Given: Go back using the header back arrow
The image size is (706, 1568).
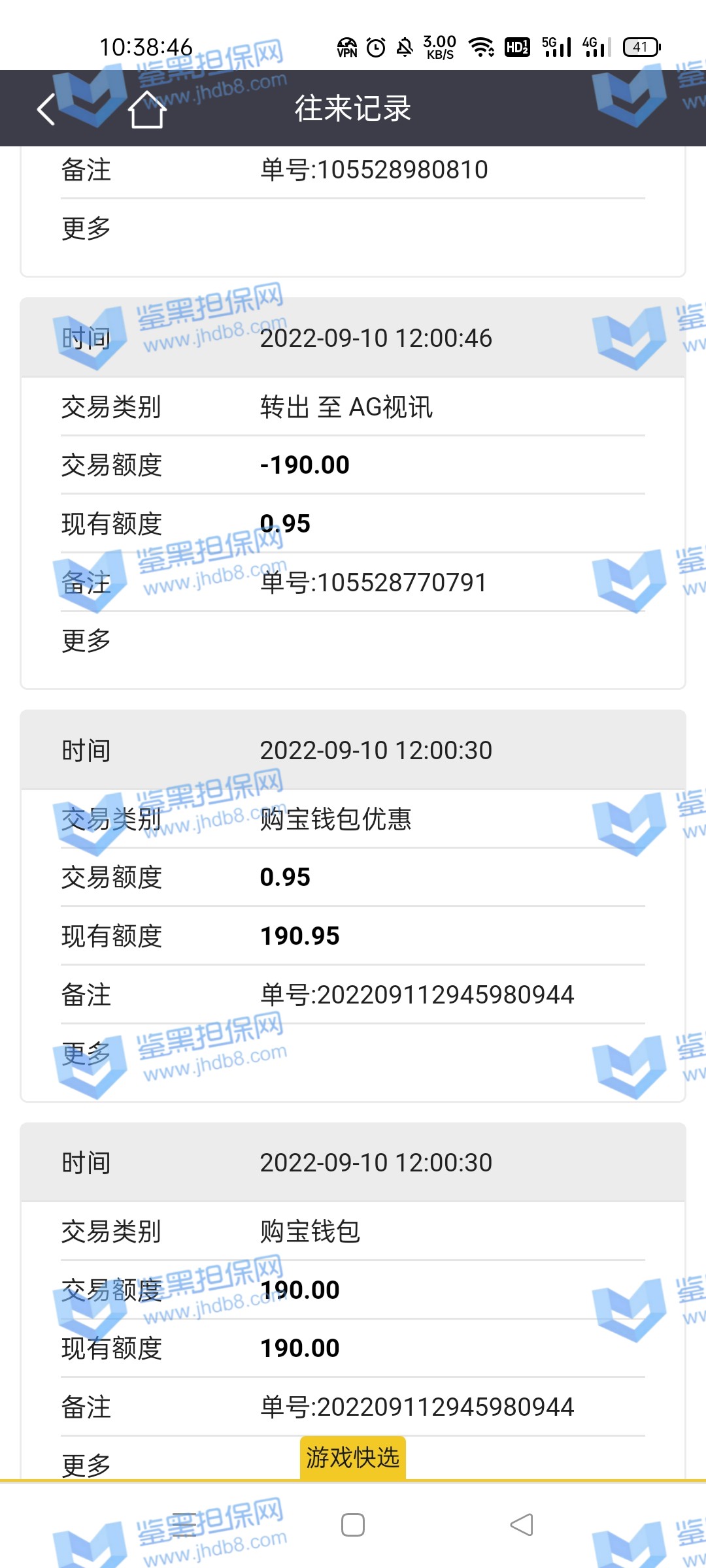Looking at the screenshot, I should (x=46, y=109).
